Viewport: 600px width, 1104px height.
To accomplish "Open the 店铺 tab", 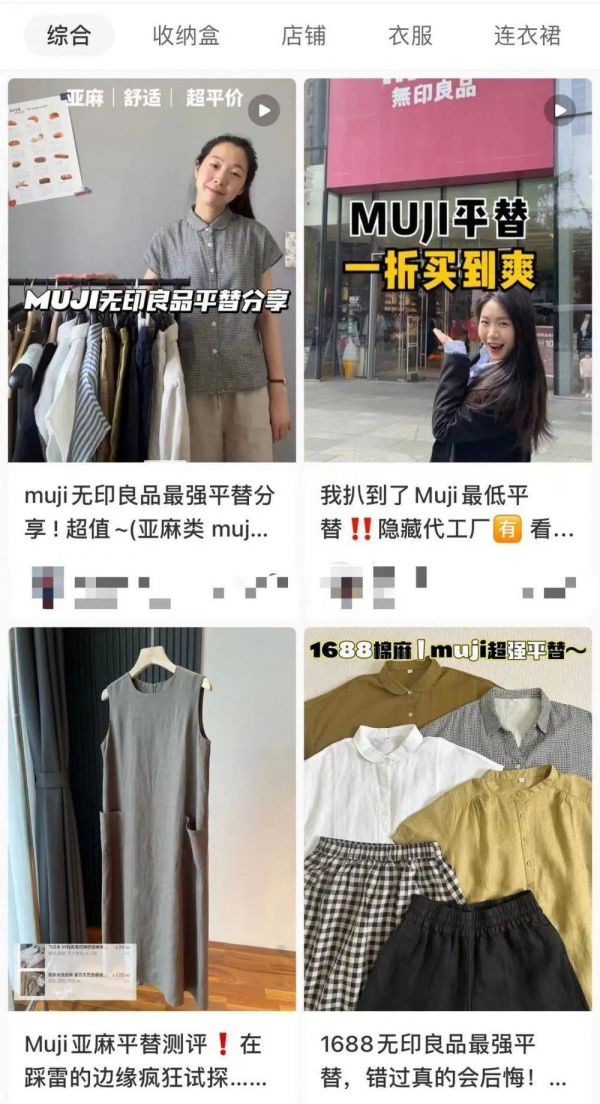I will coord(304,37).
